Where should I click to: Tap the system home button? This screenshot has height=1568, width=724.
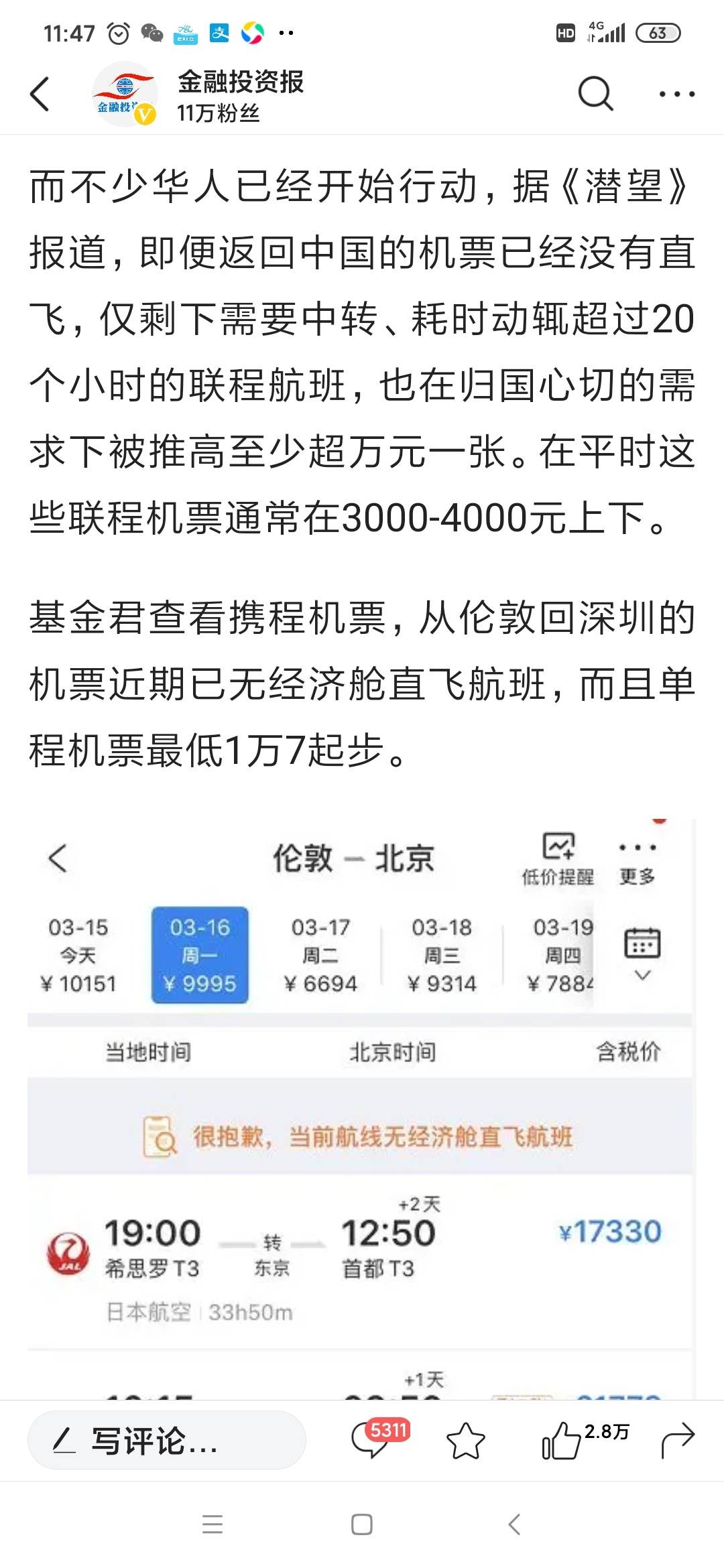[x=362, y=1525]
